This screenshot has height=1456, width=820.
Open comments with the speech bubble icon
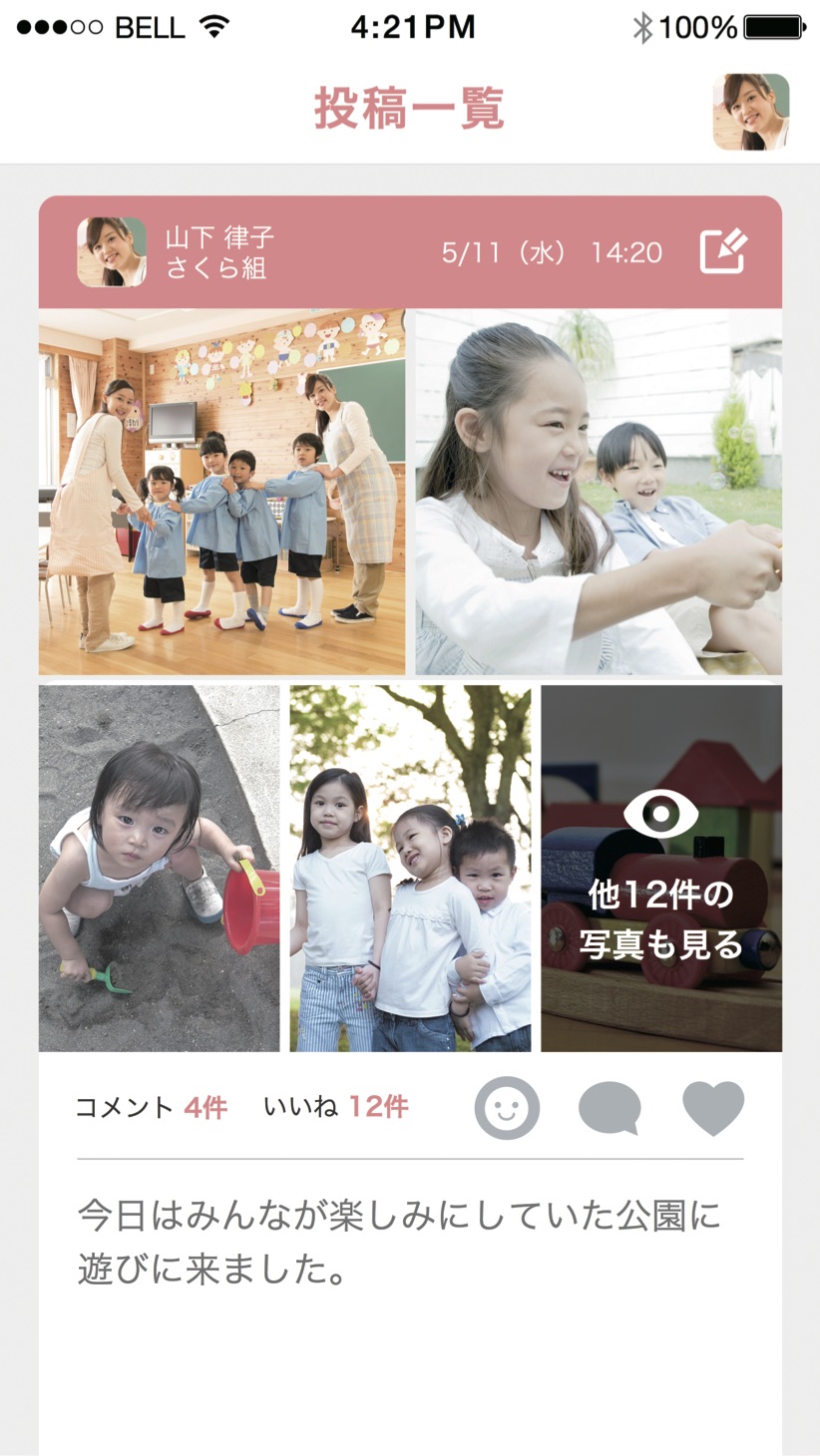(610, 1108)
